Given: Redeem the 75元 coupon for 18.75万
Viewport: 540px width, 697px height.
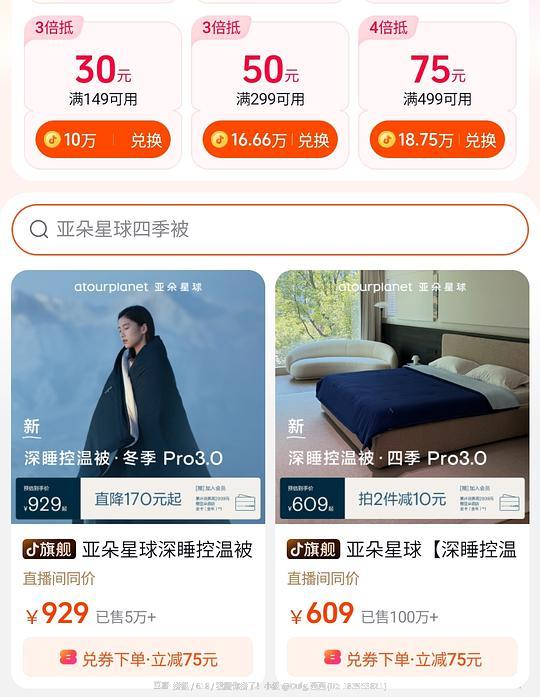Looking at the screenshot, I should [x=437, y=140].
